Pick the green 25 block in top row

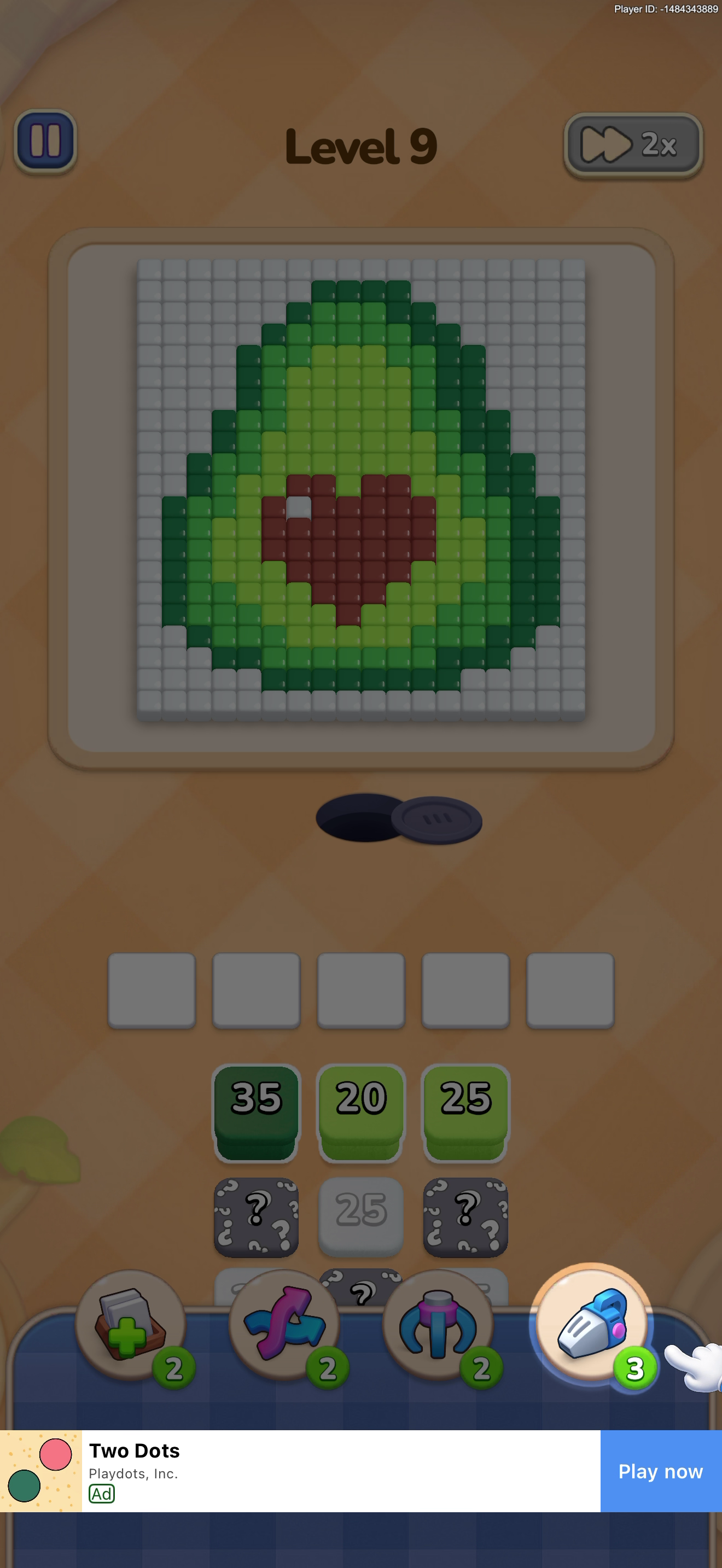465,1113
